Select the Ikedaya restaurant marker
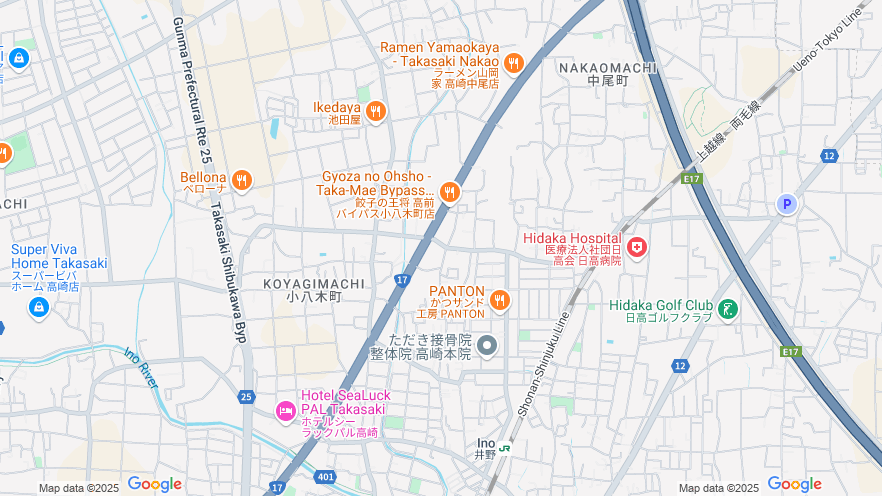The image size is (882, 496). coord(376,111)
